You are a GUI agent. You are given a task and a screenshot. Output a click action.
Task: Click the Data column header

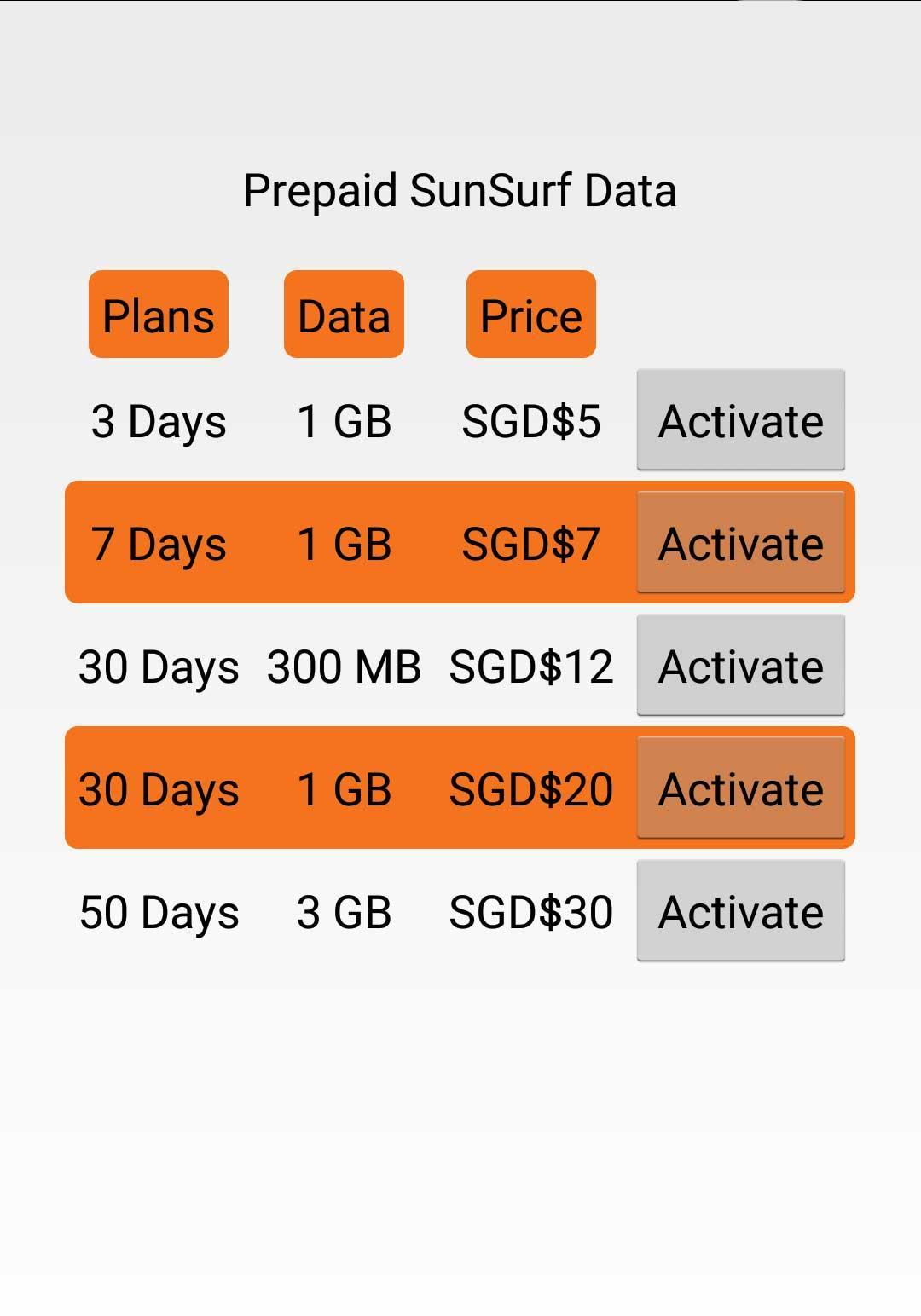pyautogui.click(x=343, y=315)
